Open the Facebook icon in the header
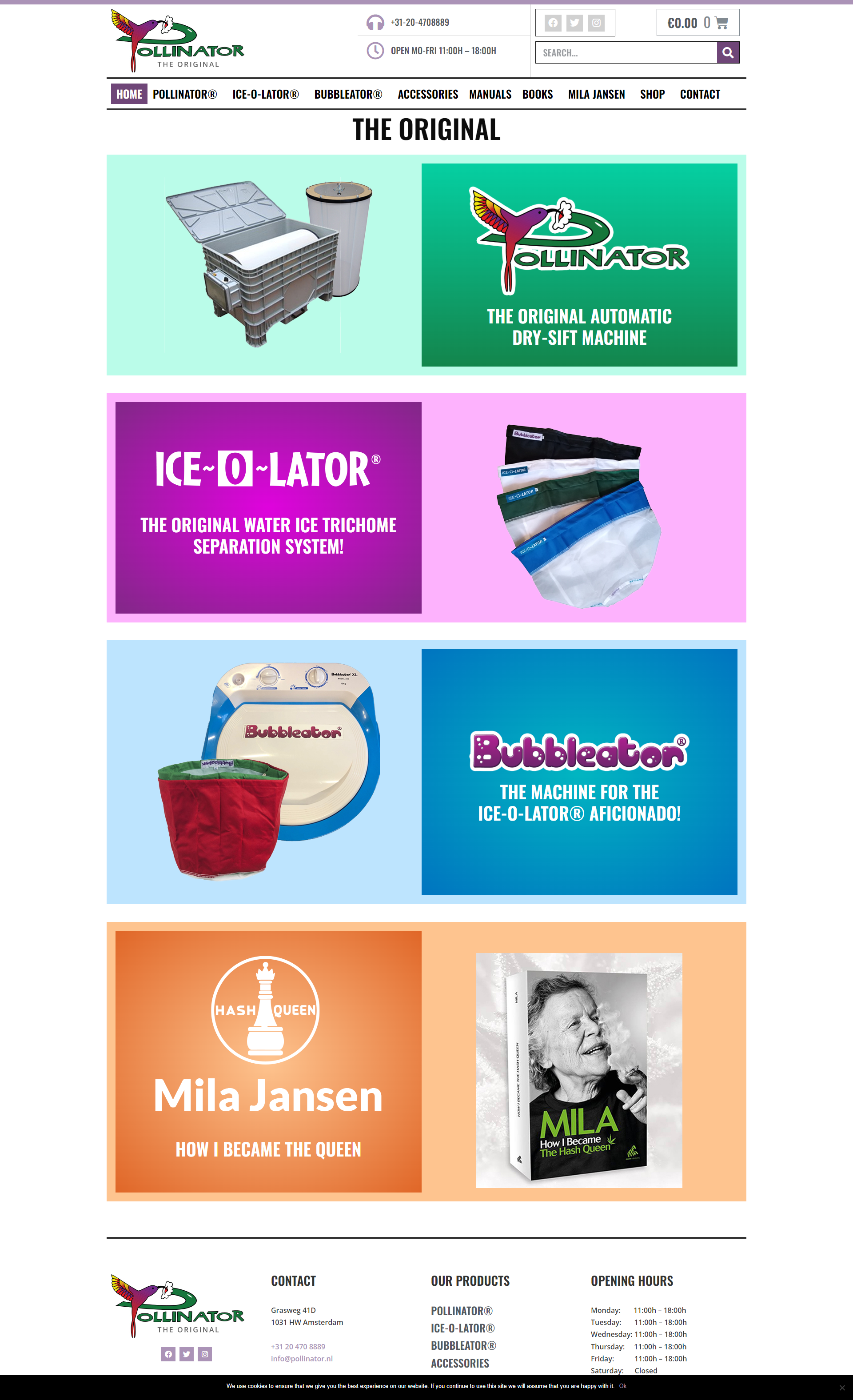 552,23
